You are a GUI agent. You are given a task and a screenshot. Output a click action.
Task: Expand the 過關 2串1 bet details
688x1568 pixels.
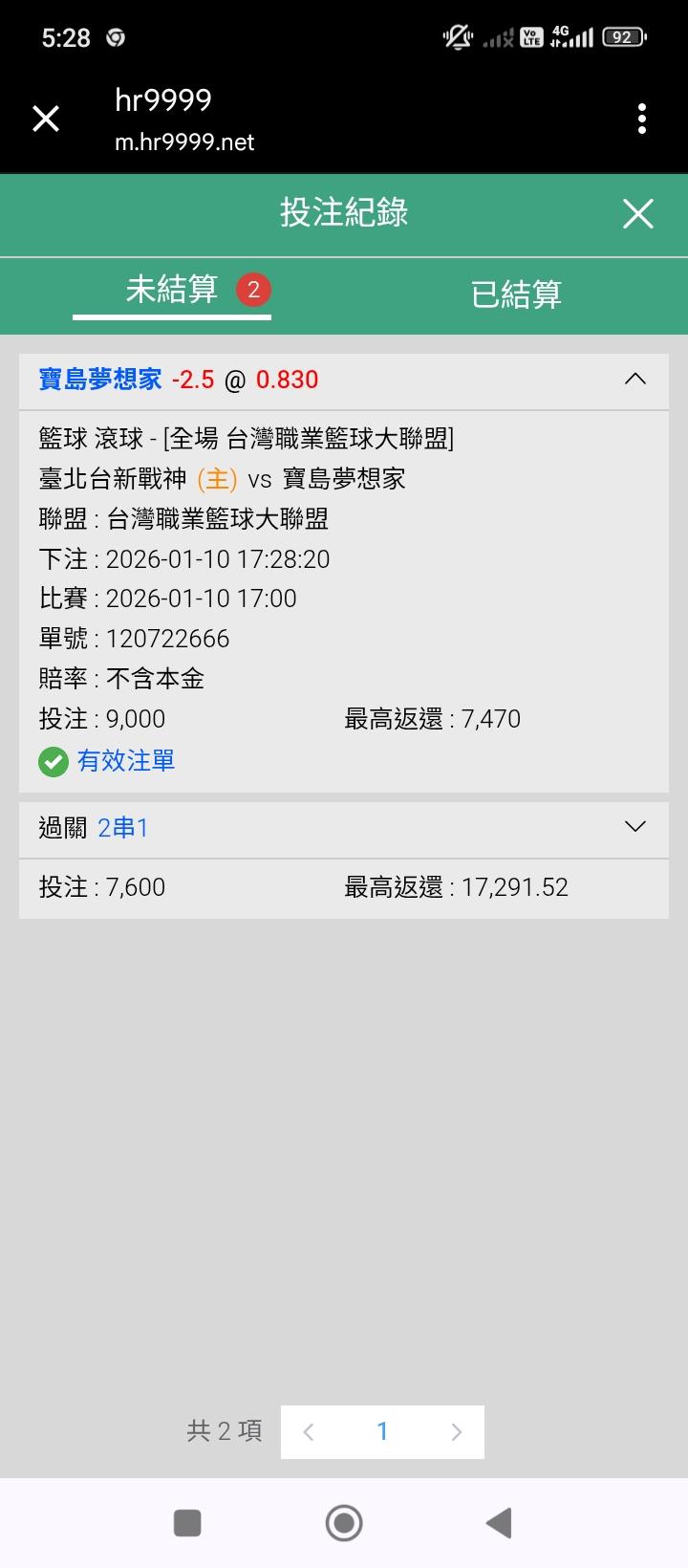(x=634, y=827)
